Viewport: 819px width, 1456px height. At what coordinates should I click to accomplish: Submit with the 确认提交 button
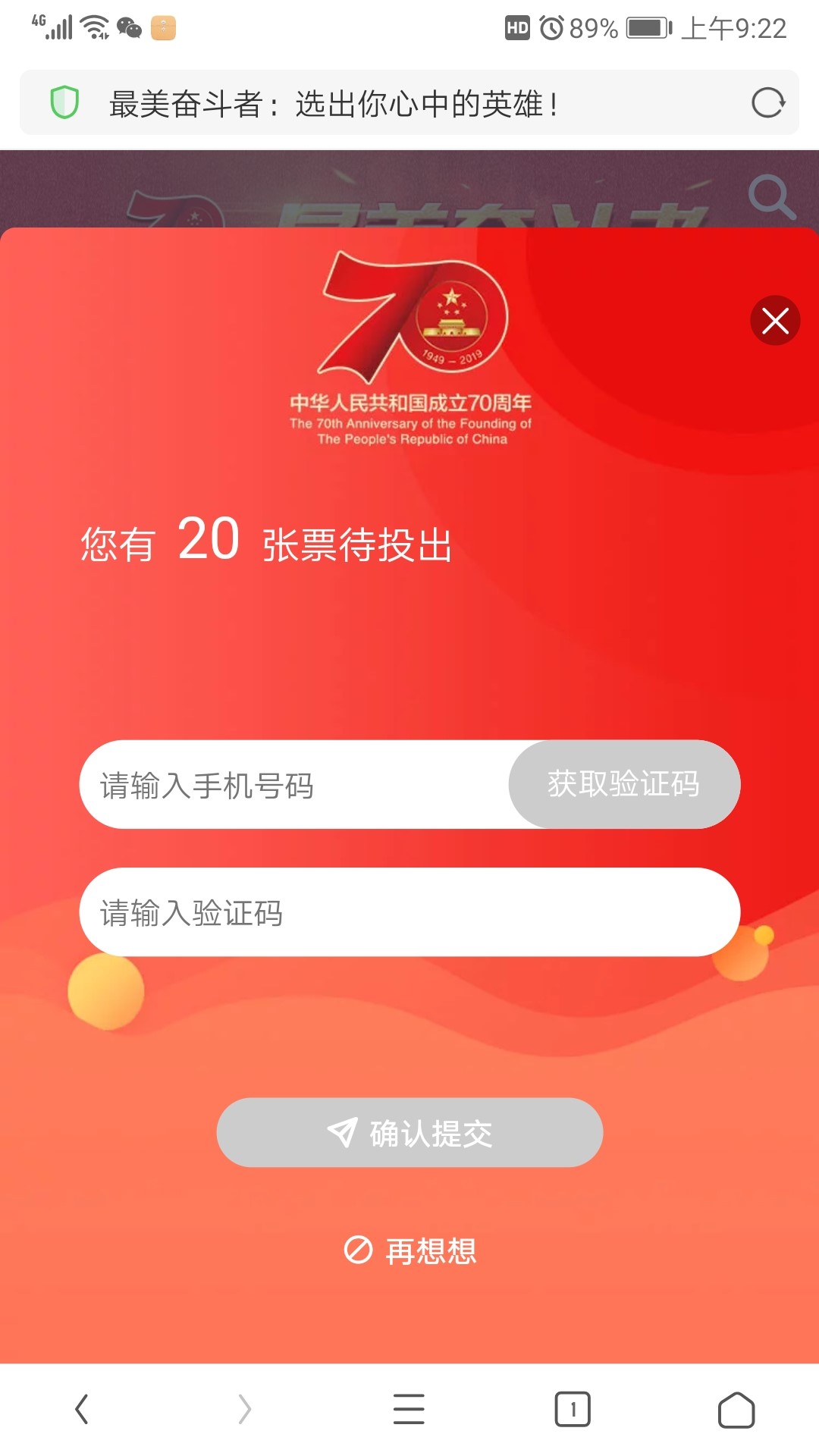click(x=409, y=1133)
